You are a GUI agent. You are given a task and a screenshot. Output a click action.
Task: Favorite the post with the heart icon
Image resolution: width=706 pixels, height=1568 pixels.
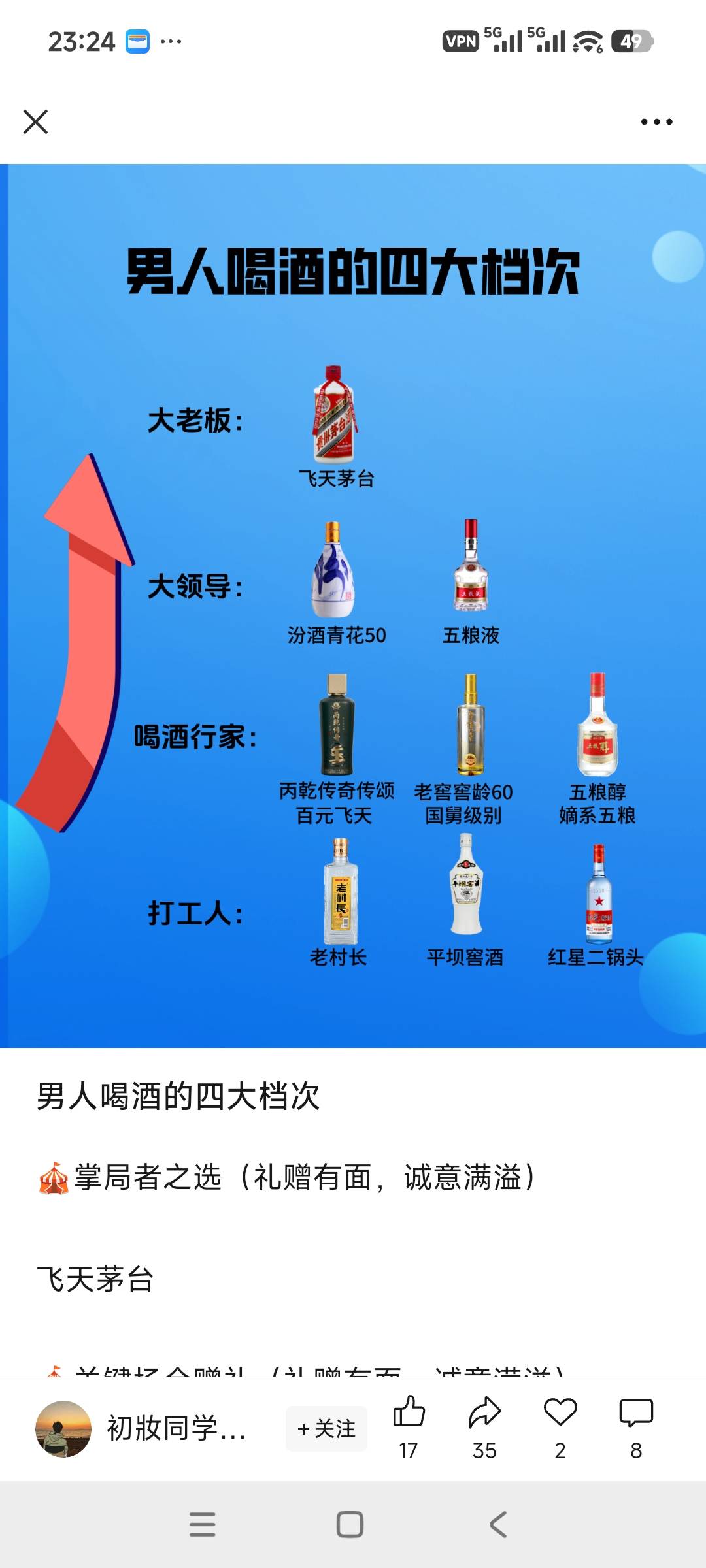560,1413
